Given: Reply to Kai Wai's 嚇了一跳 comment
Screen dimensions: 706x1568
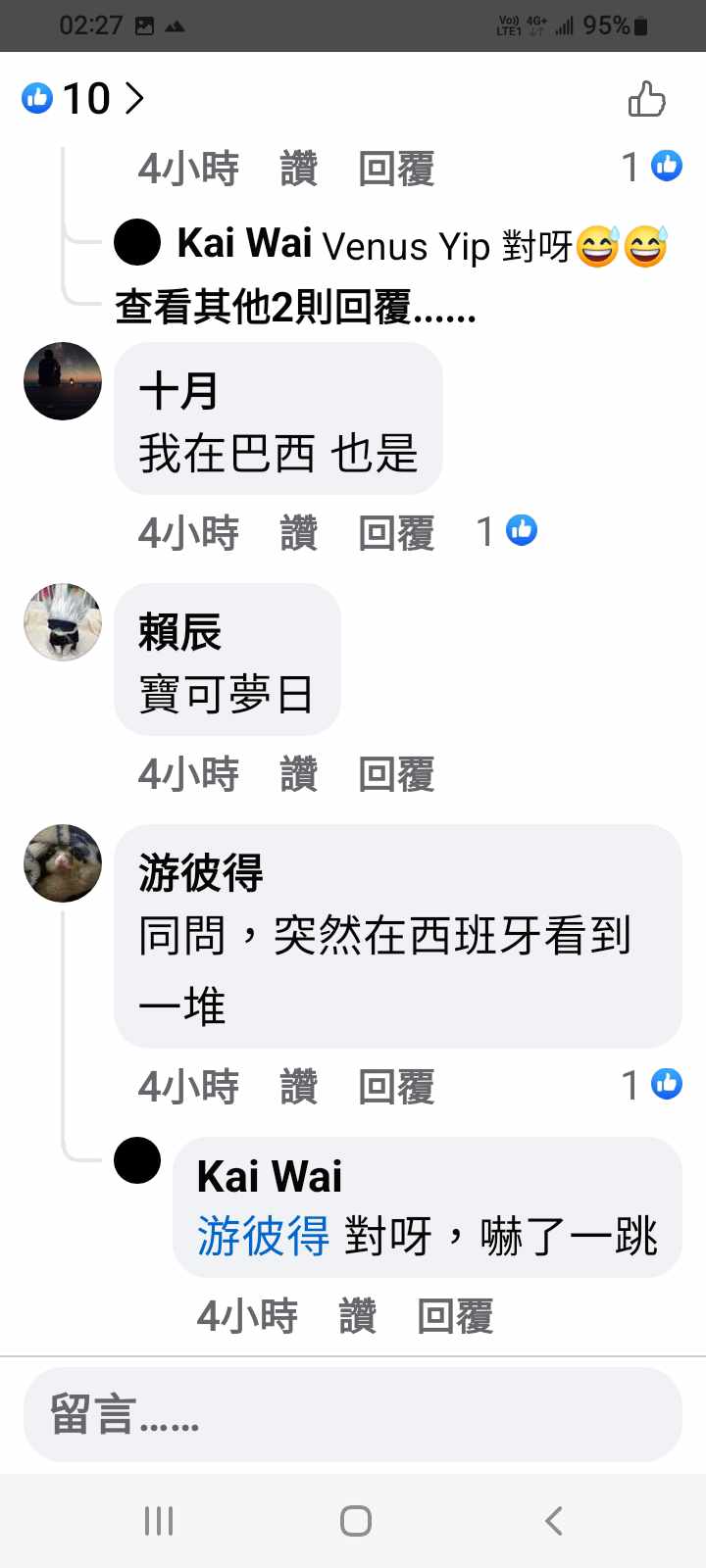Looking at the screenshot, I should [454, 1316].
